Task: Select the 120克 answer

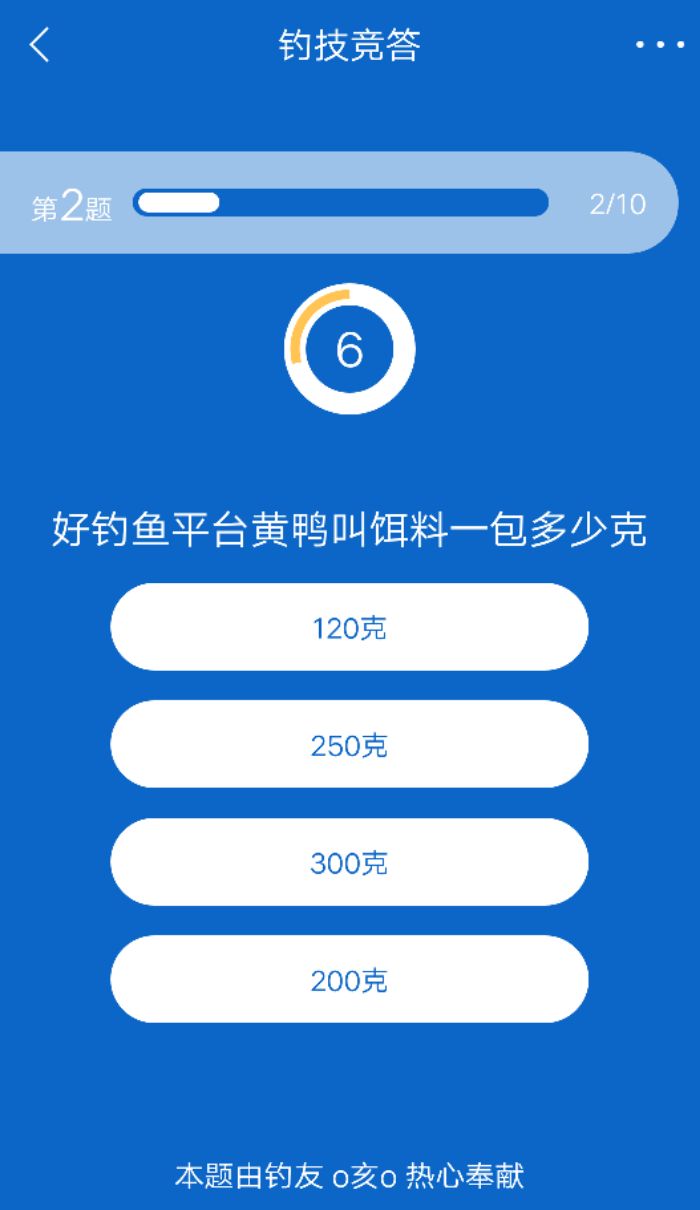Action: pos(349,628)
